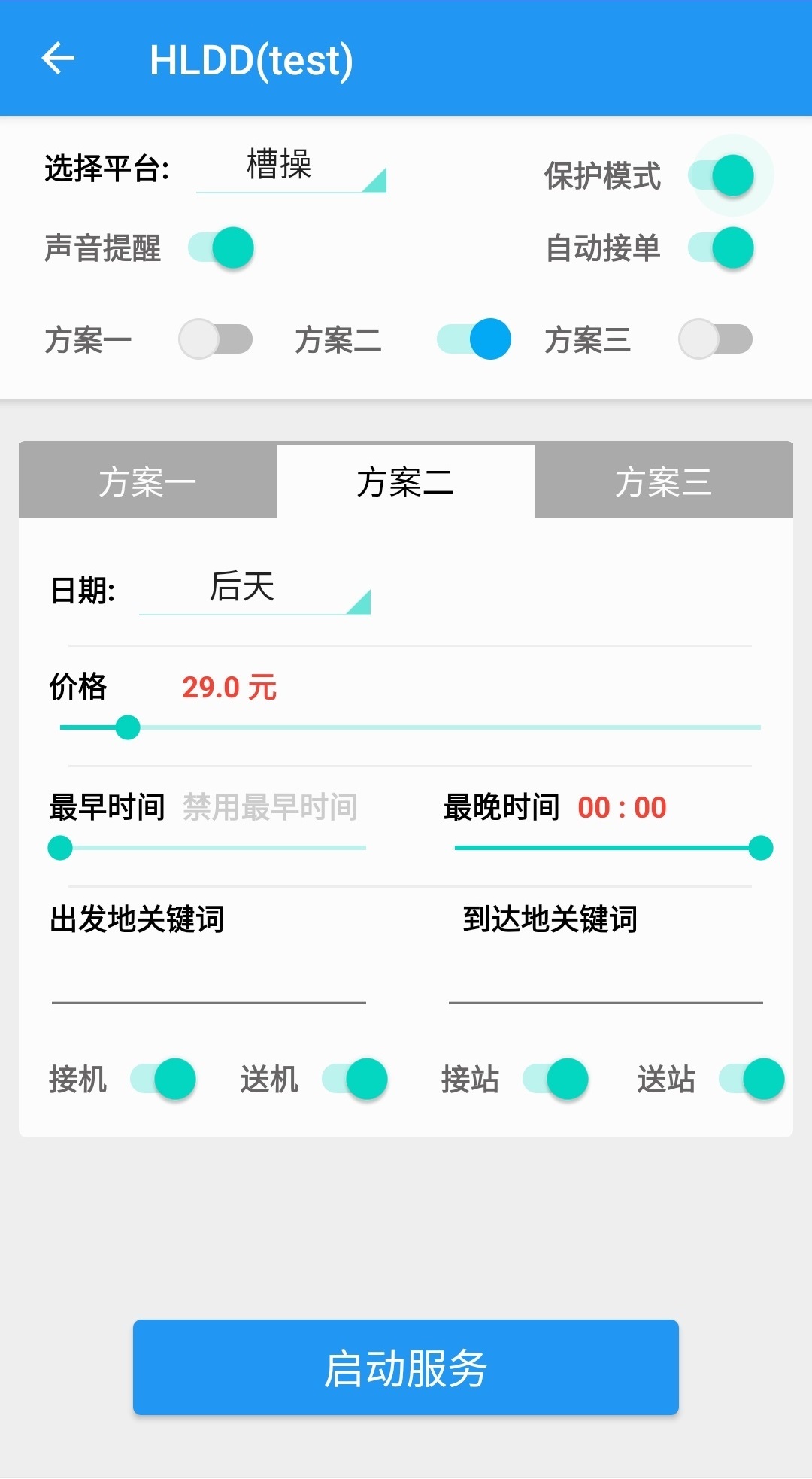Viewport: 812px width, 1479px height.
Task: Go back using the arrow icon
Action: 58,59
